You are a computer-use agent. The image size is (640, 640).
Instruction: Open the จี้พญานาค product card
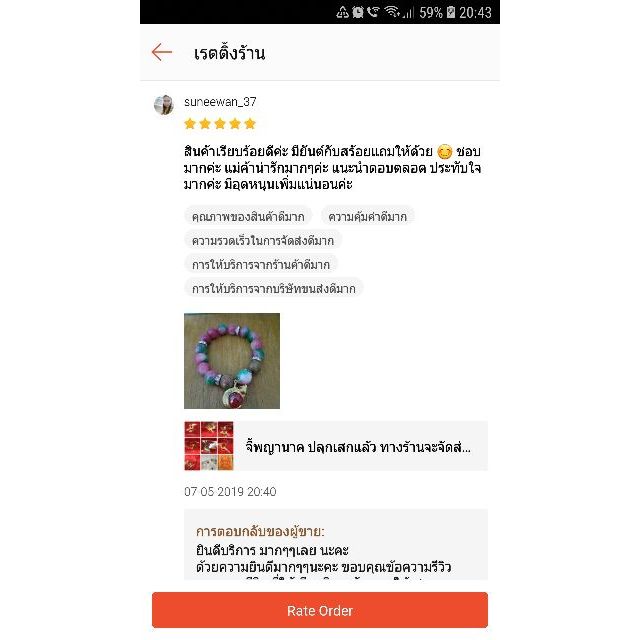tap(336, 446)
